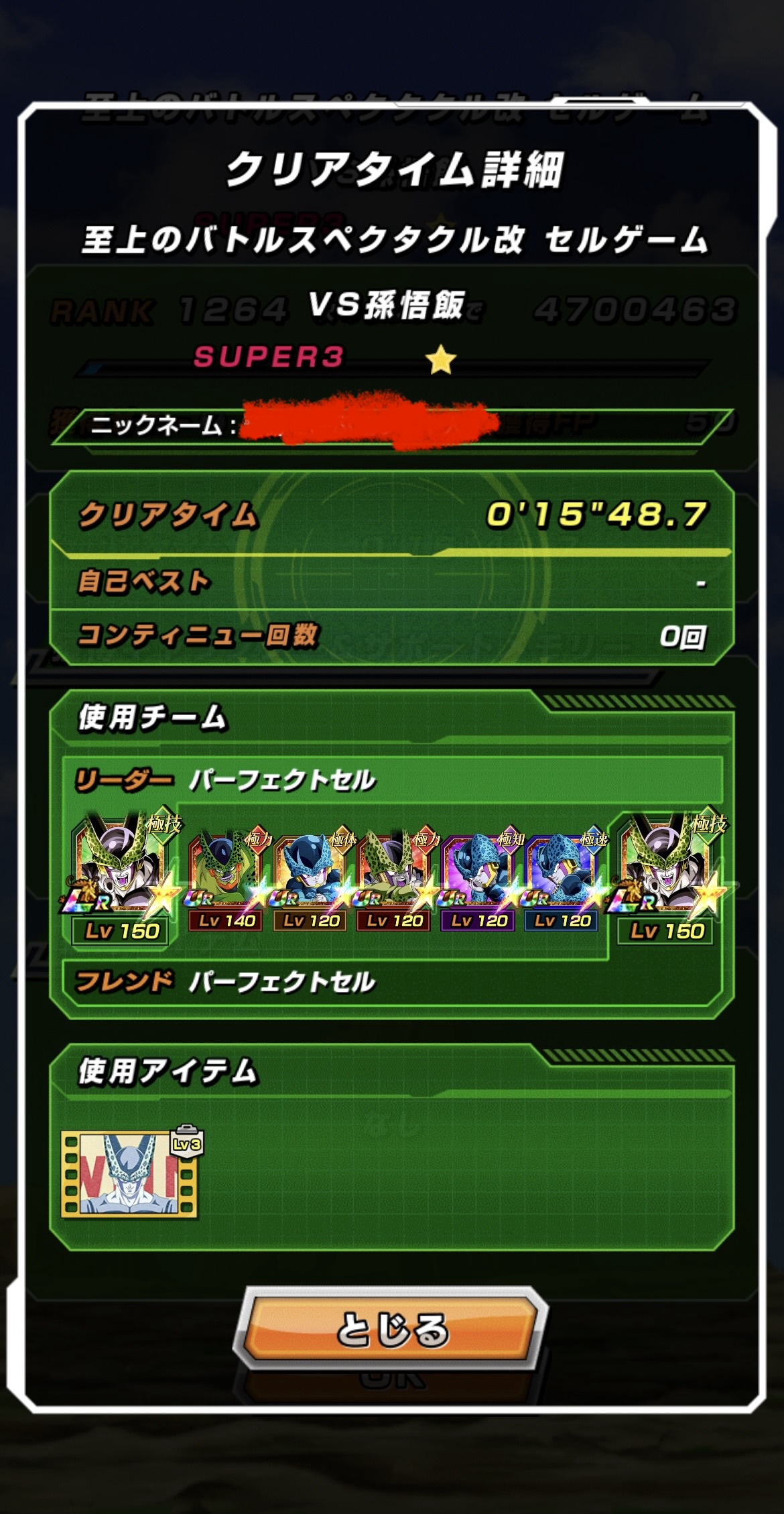784x1514 pixels.
Task: Tap the Lv 120 極速 Cell Jr. card
Action: 563,881
